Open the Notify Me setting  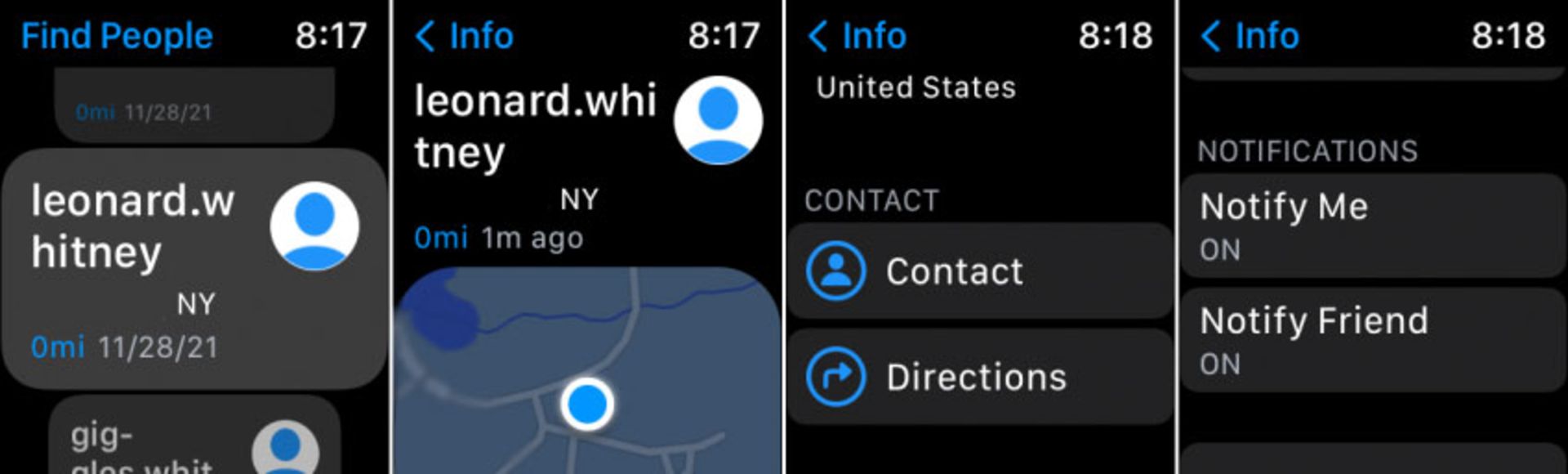pos(1372,226)
